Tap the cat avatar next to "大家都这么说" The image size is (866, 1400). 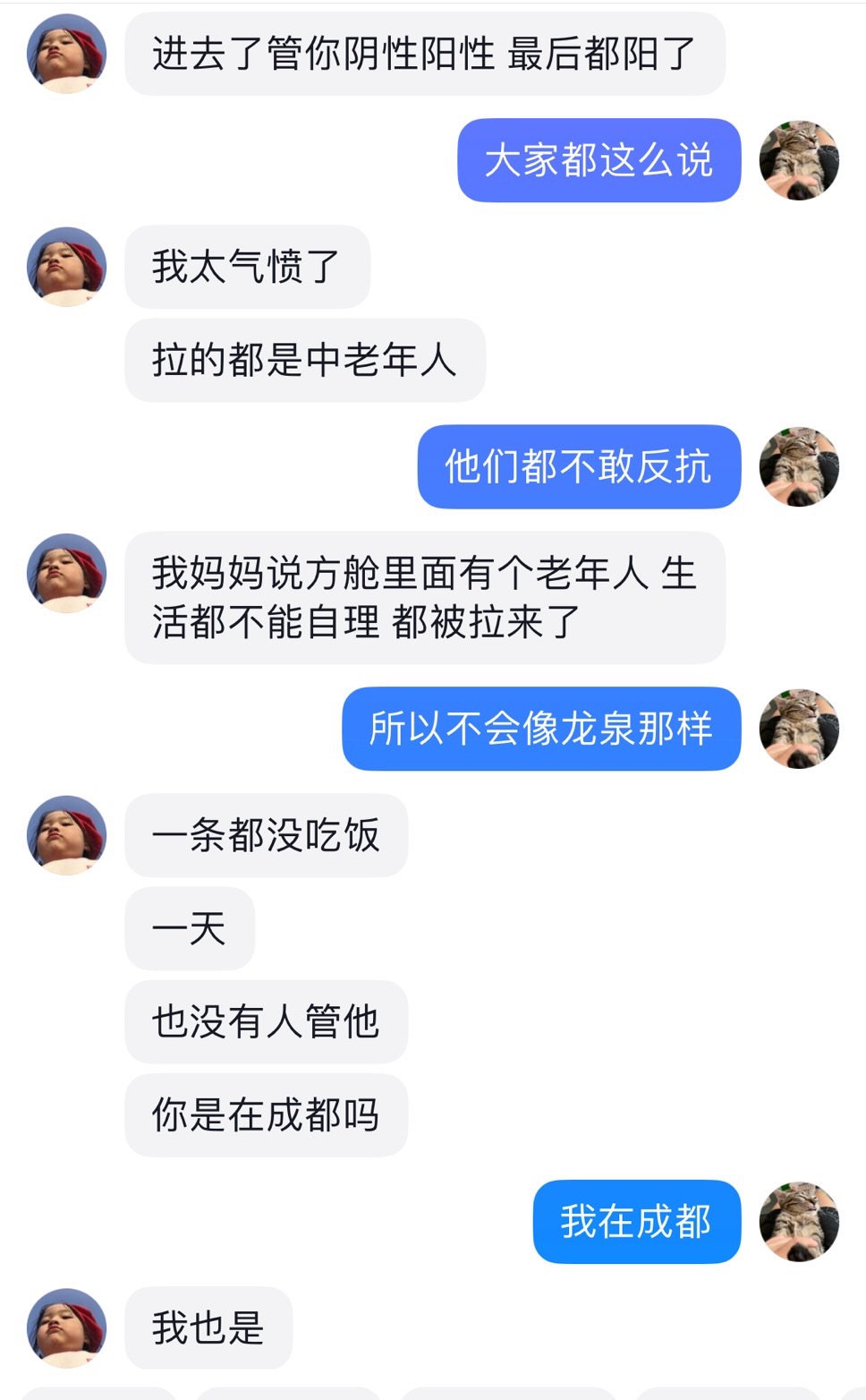click(798, 160)
